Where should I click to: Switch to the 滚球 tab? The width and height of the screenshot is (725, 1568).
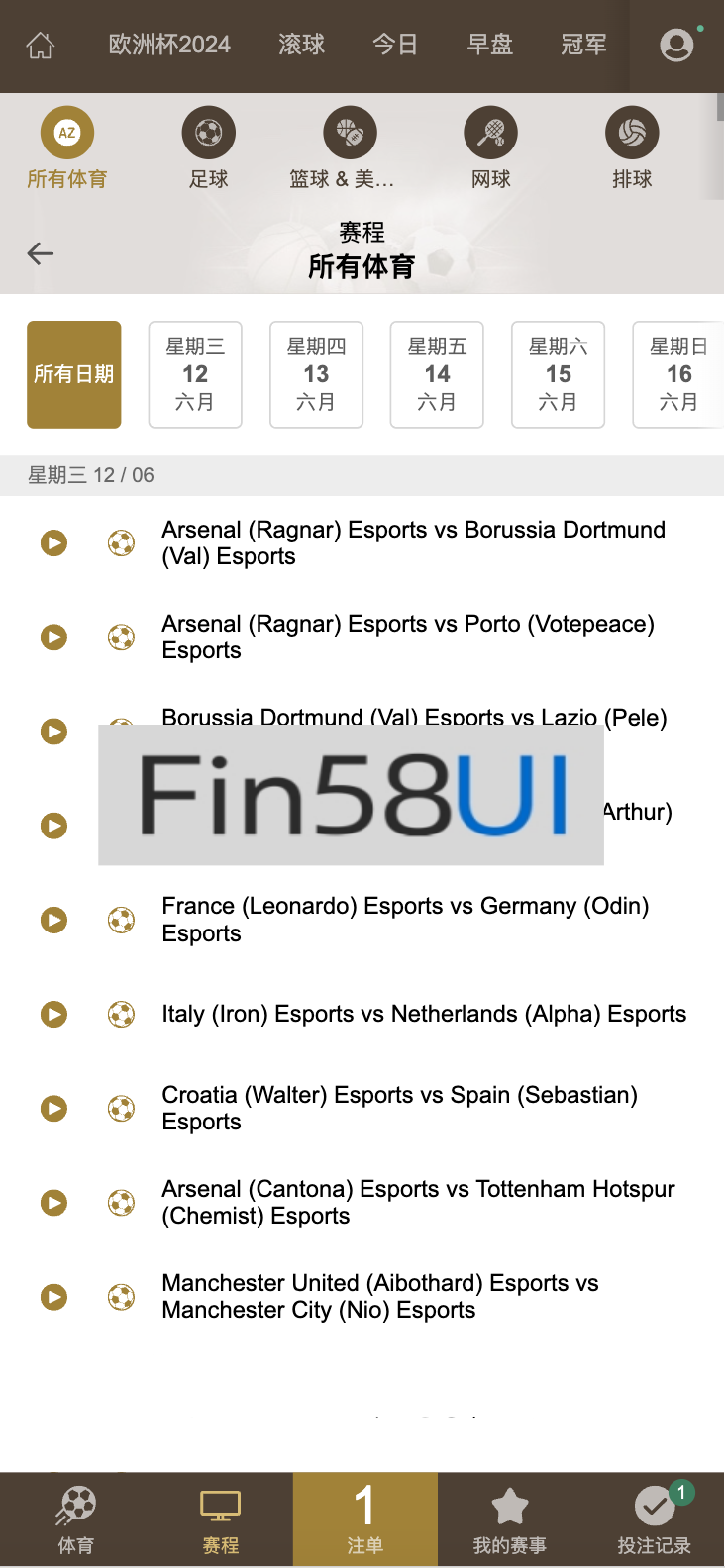[301, 45]
